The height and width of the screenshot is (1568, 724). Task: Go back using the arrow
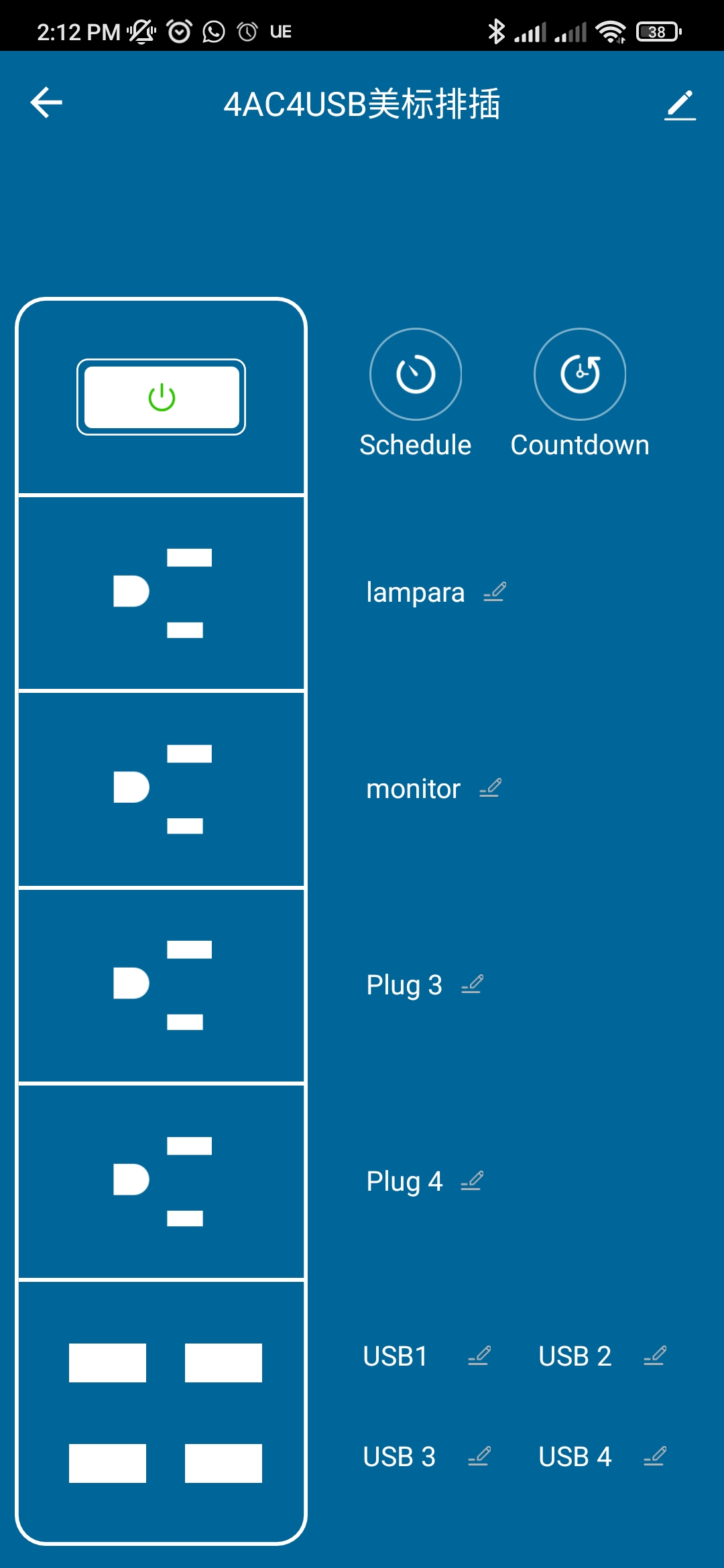(47, 103)
